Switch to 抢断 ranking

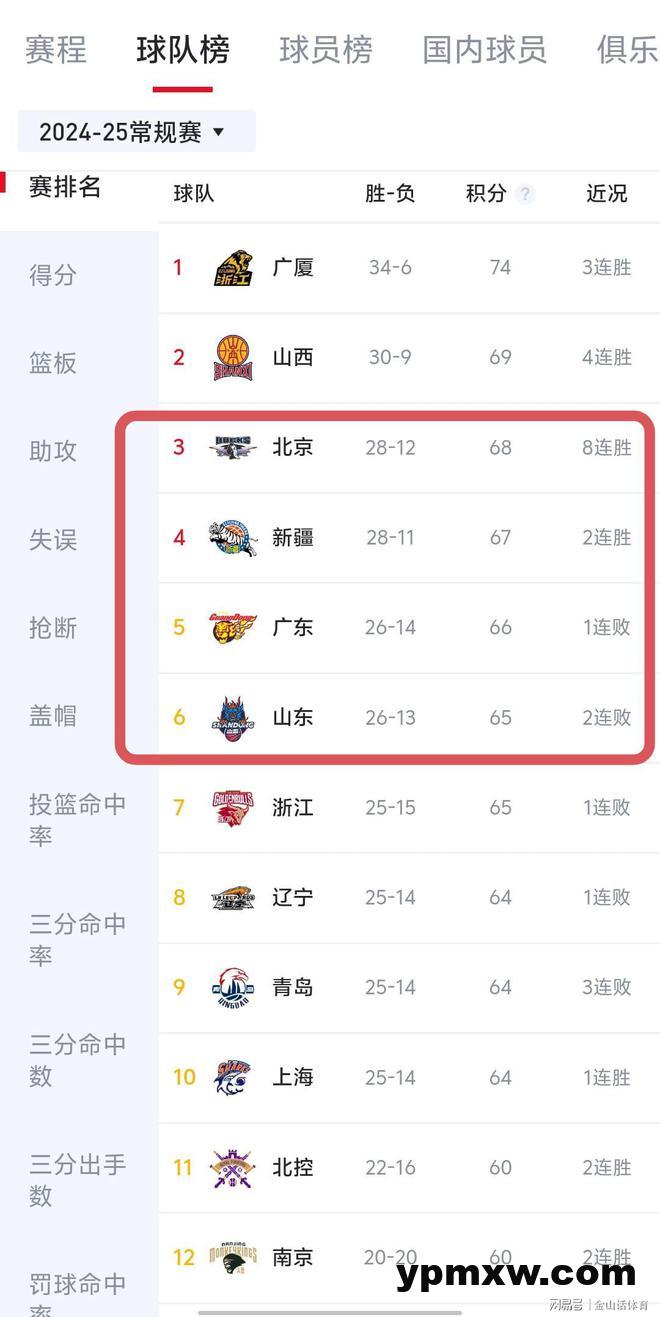(53, 628)
